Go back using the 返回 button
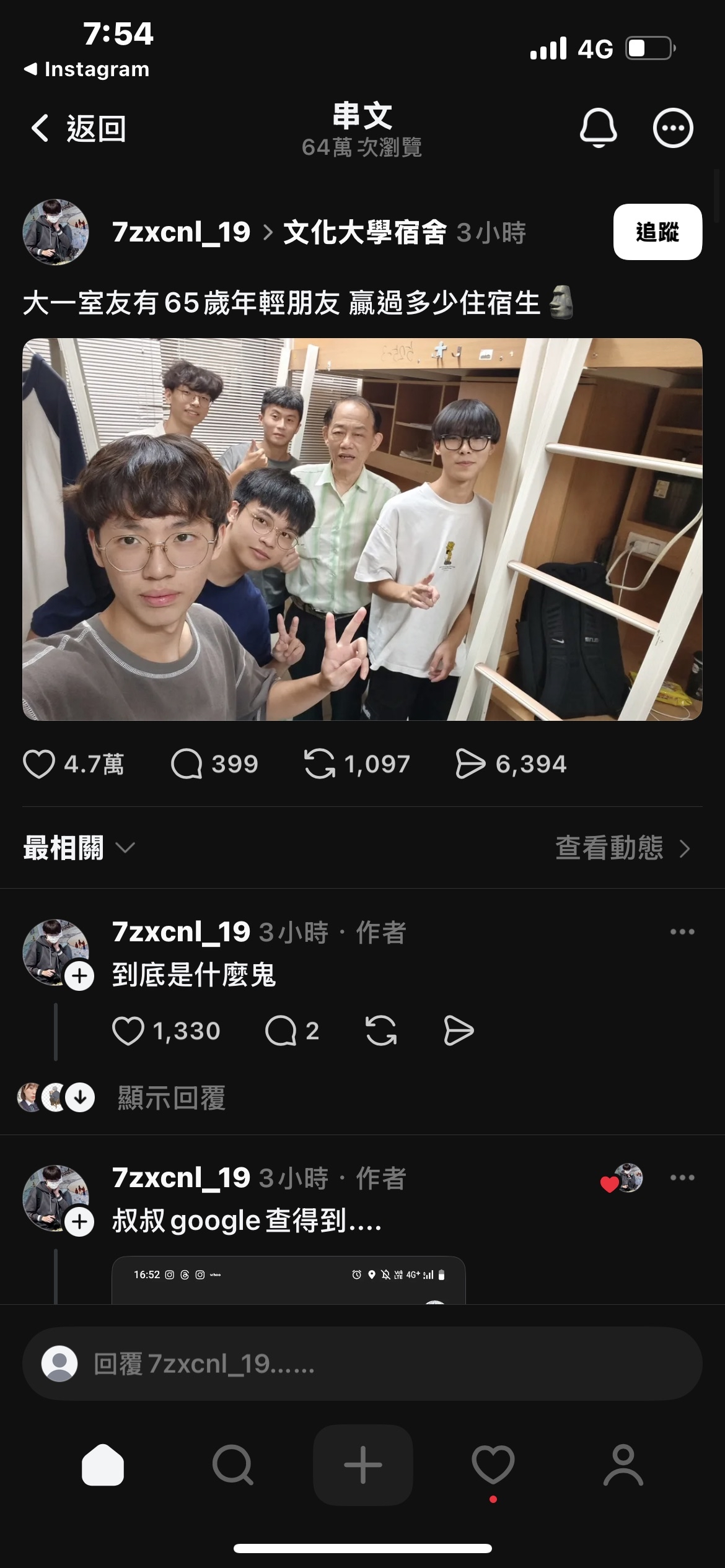Image resolution: width=725 pixels, height=1568 pixels. click(x=78, y=129)
